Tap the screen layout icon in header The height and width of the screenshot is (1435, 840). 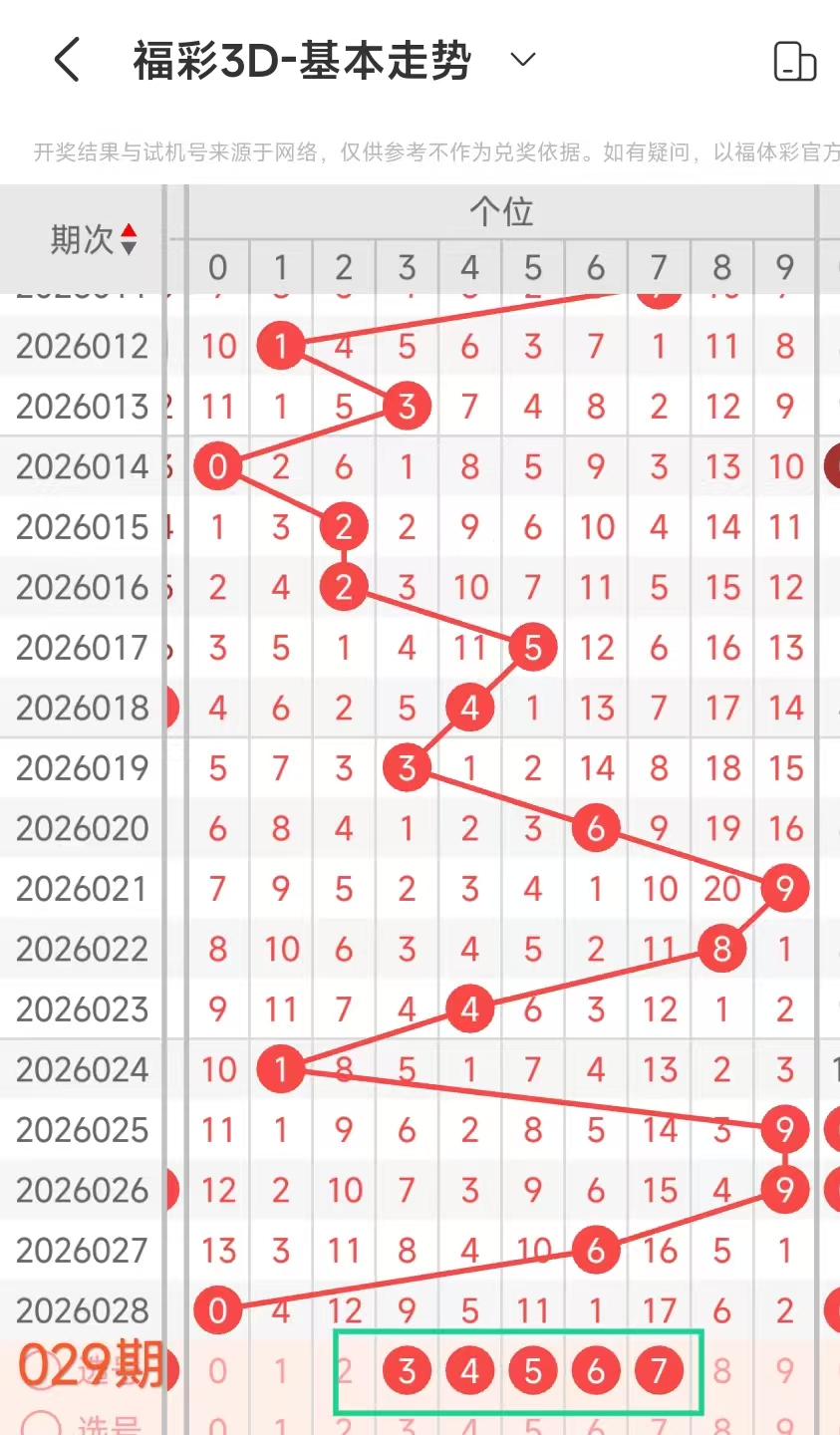click(x=794, y=62)
